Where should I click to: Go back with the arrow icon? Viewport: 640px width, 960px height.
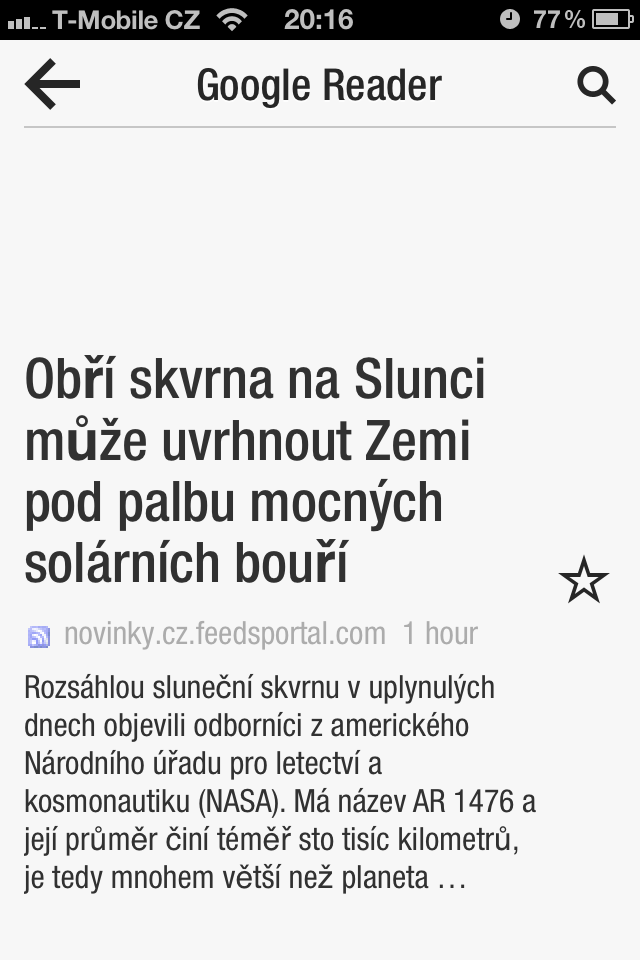pyautogui.click(x=53, y=85)
